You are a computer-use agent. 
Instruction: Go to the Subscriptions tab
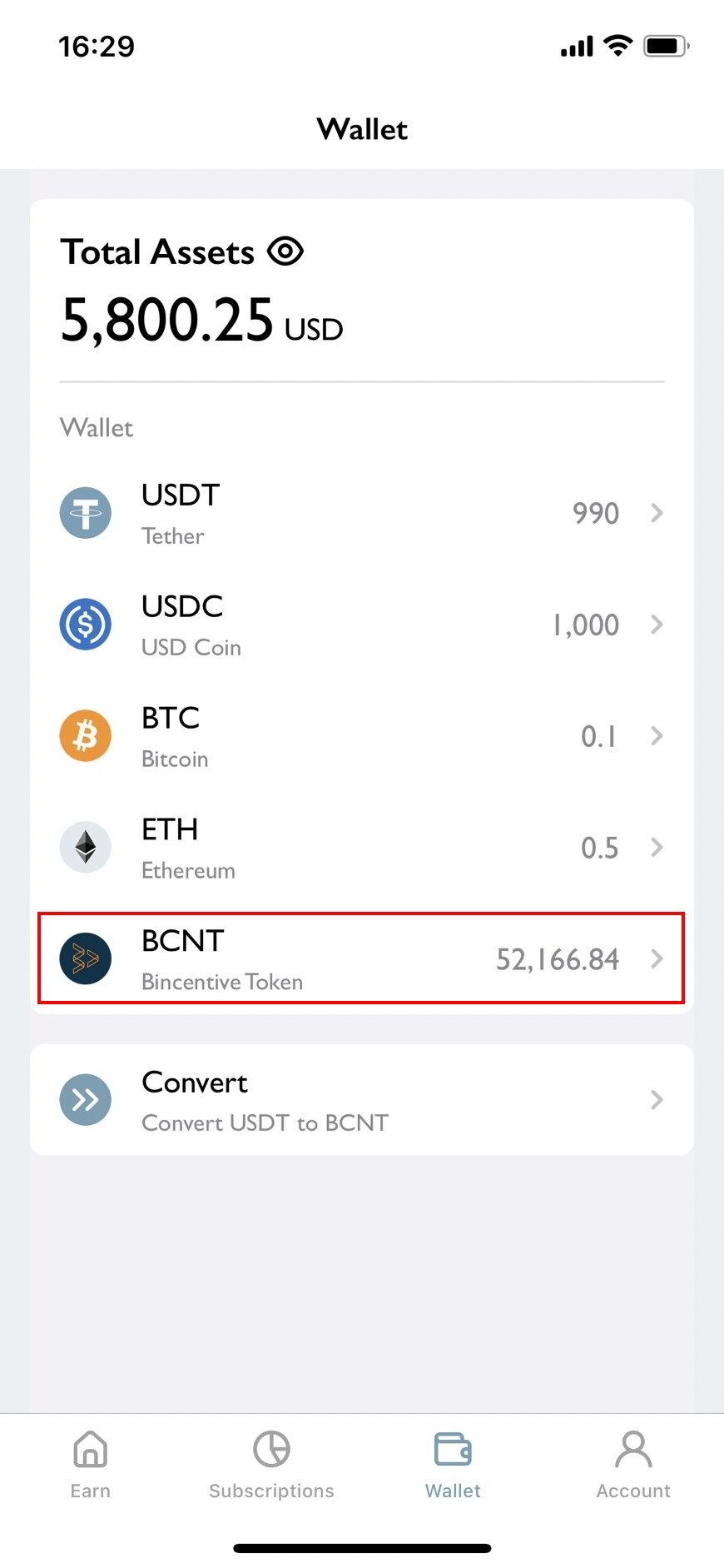[x=271, y=1465]
